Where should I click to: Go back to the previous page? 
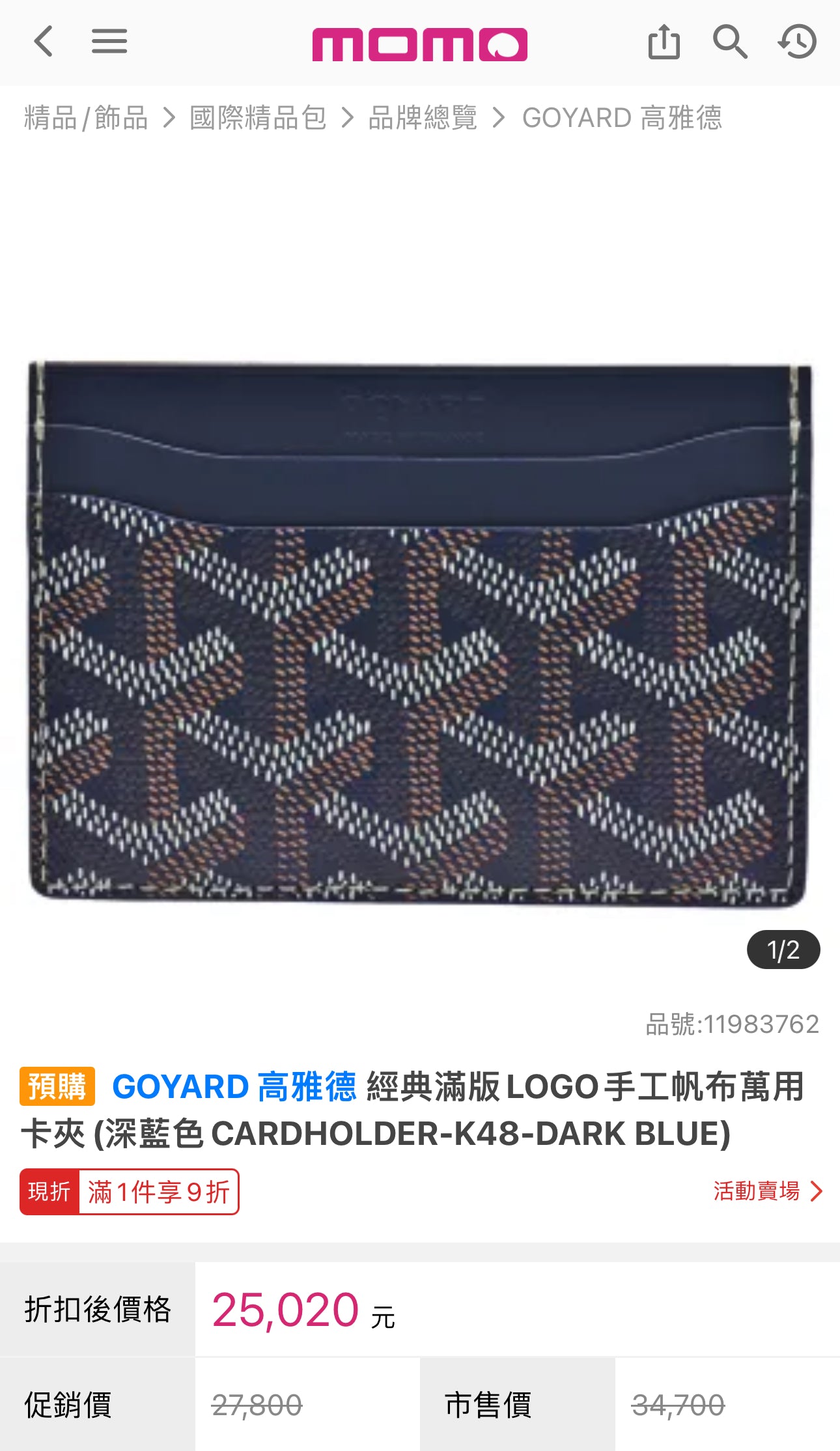[x=44, y=42]
